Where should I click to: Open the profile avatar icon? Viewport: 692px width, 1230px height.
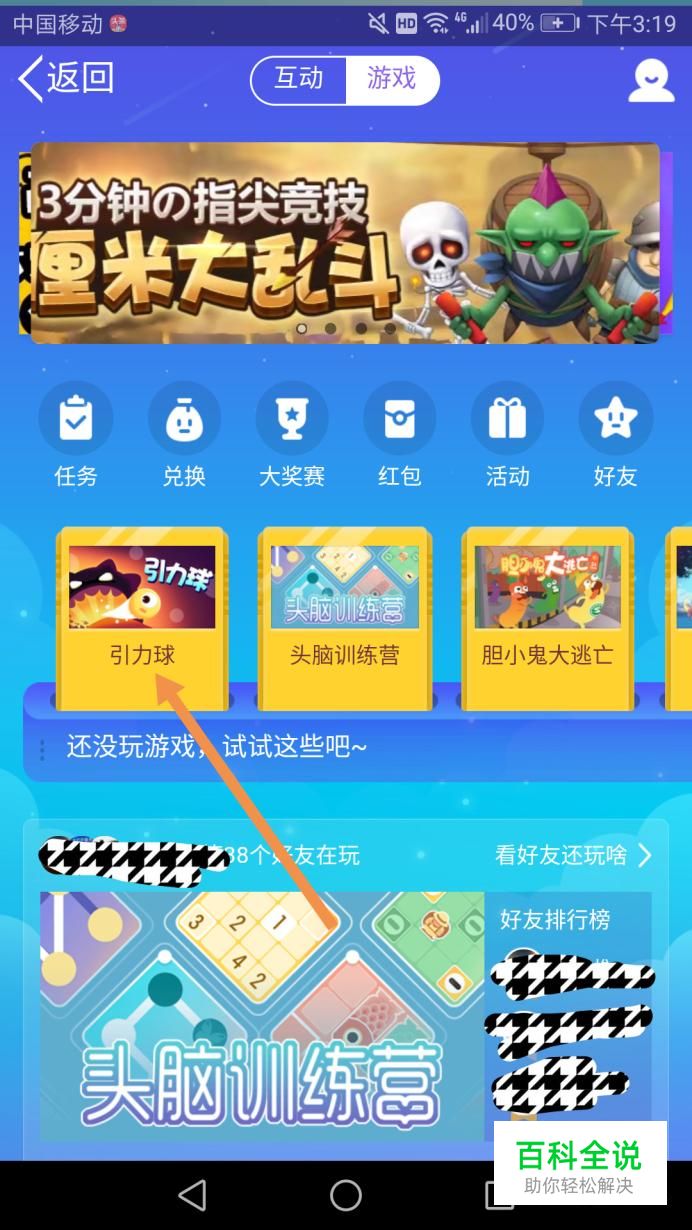click(651, 82)
